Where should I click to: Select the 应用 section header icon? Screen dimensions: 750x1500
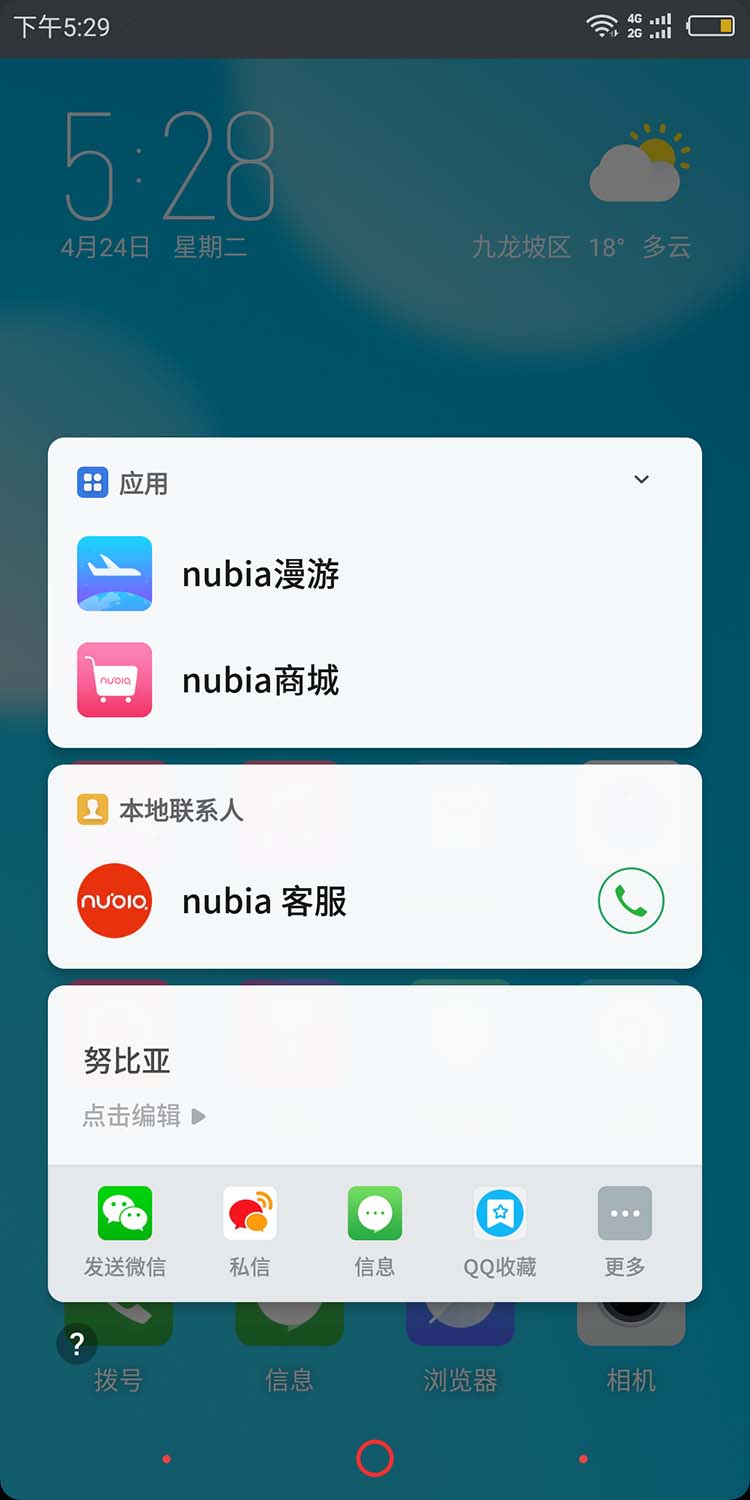click(92, 481)
